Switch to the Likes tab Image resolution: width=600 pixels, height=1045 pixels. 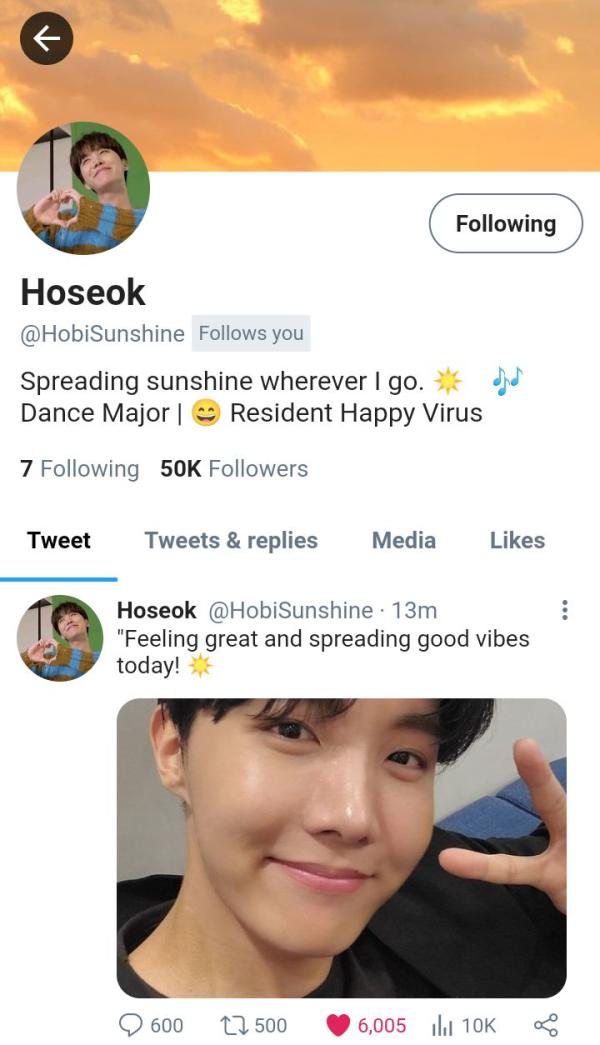coord(517,541)
